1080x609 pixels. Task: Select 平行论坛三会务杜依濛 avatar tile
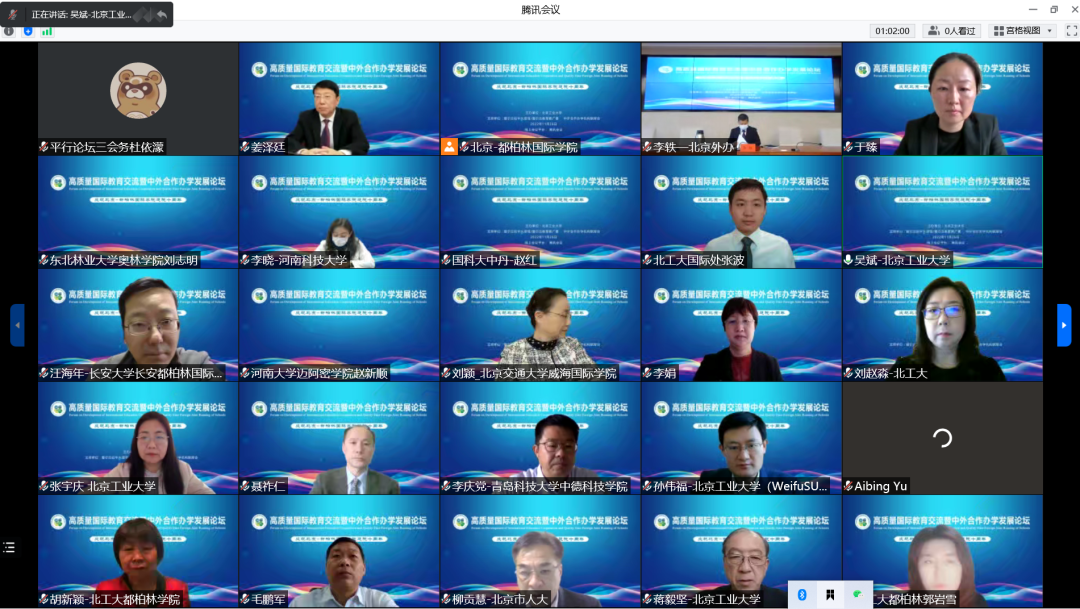click(x=138, y=98)
